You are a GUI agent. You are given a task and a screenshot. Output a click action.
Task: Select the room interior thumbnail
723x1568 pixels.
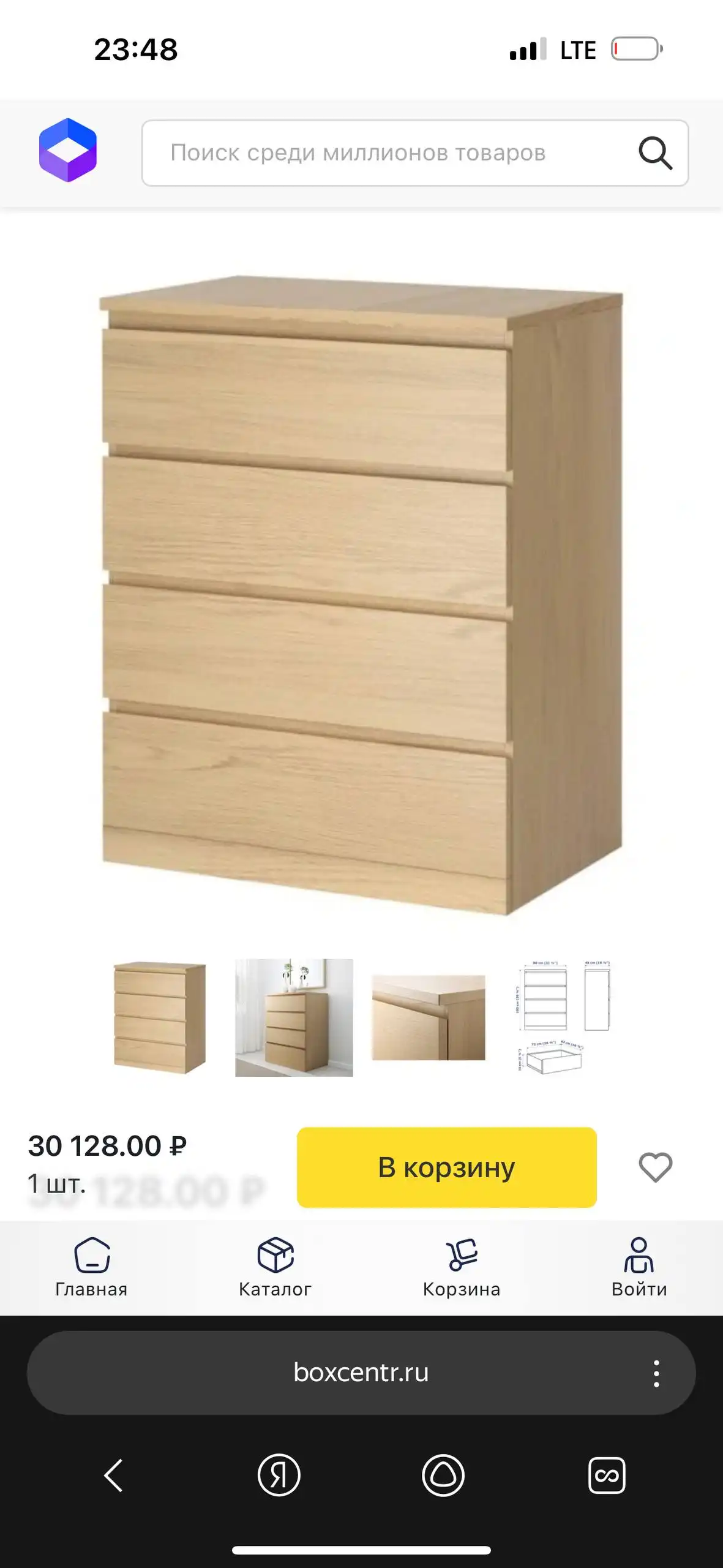(x=294, y=1017)
